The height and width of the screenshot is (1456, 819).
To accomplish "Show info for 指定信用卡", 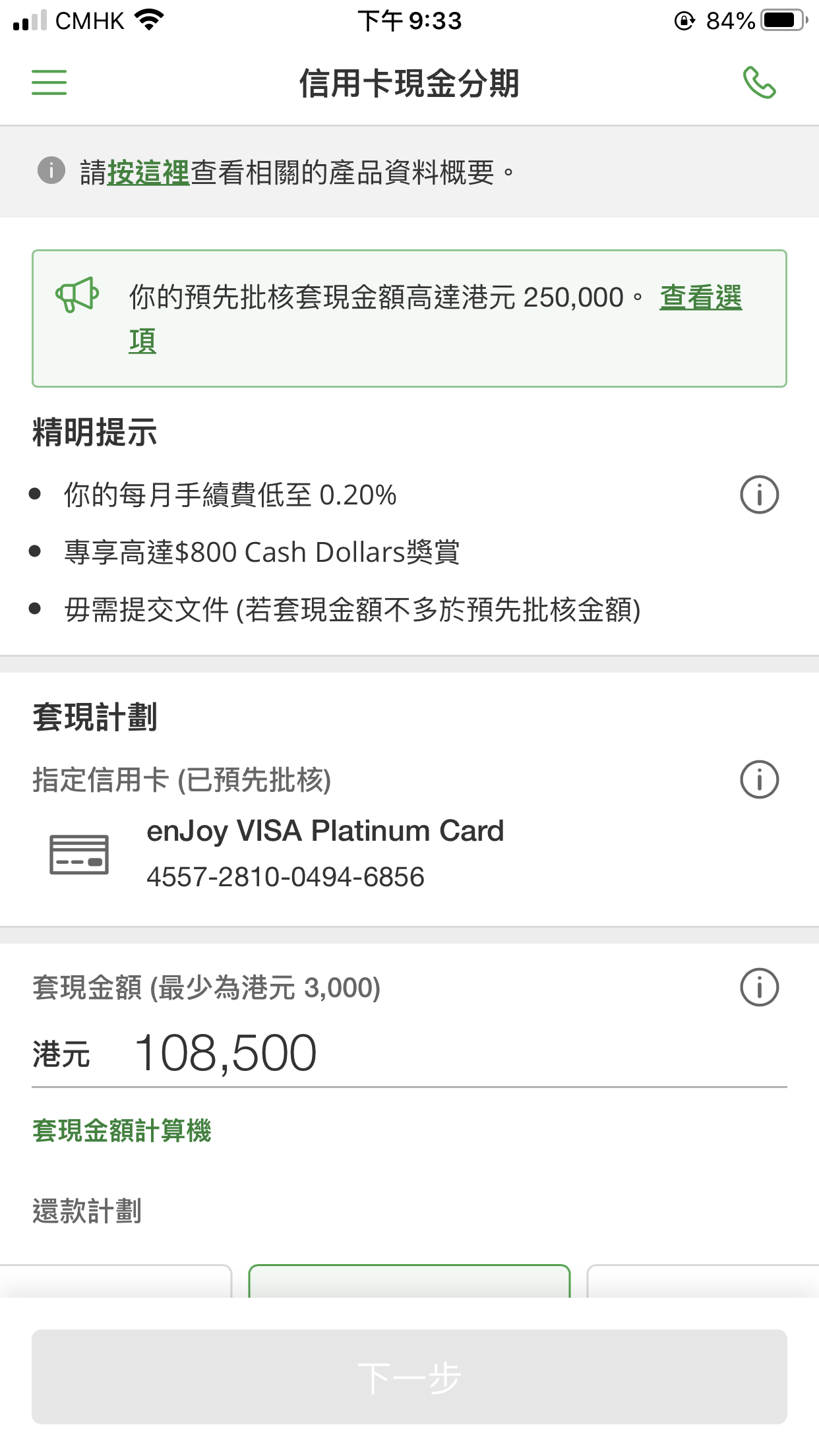I will [760, 779].
